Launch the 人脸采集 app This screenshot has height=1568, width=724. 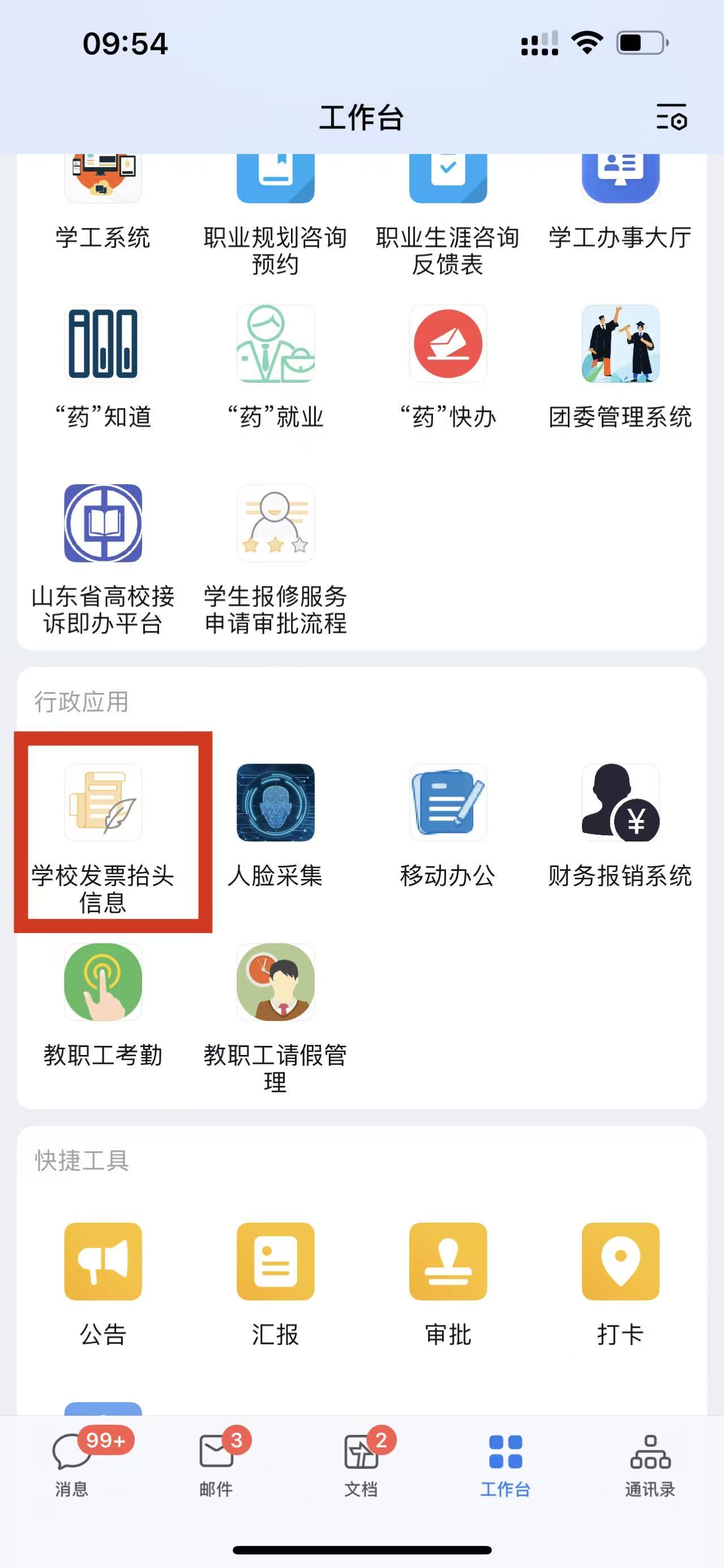click(x=276, y=804)
